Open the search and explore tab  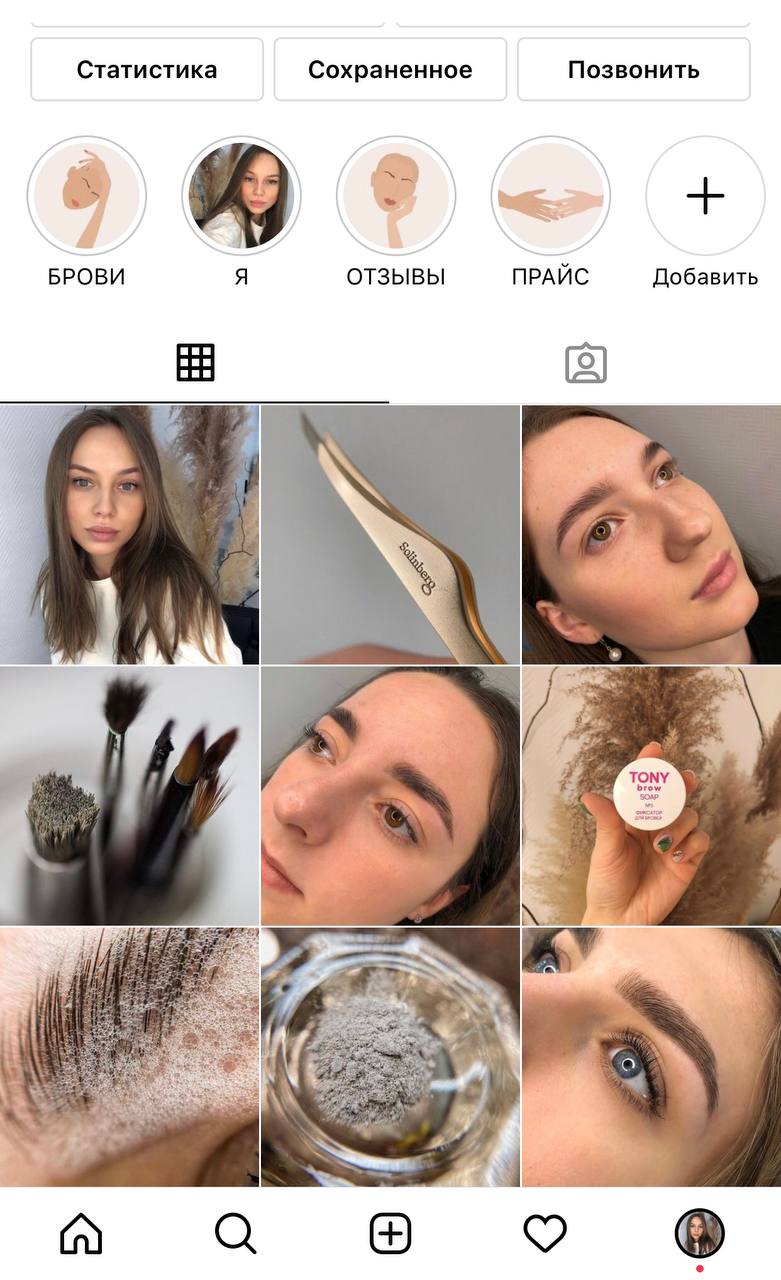point(236,1234)
